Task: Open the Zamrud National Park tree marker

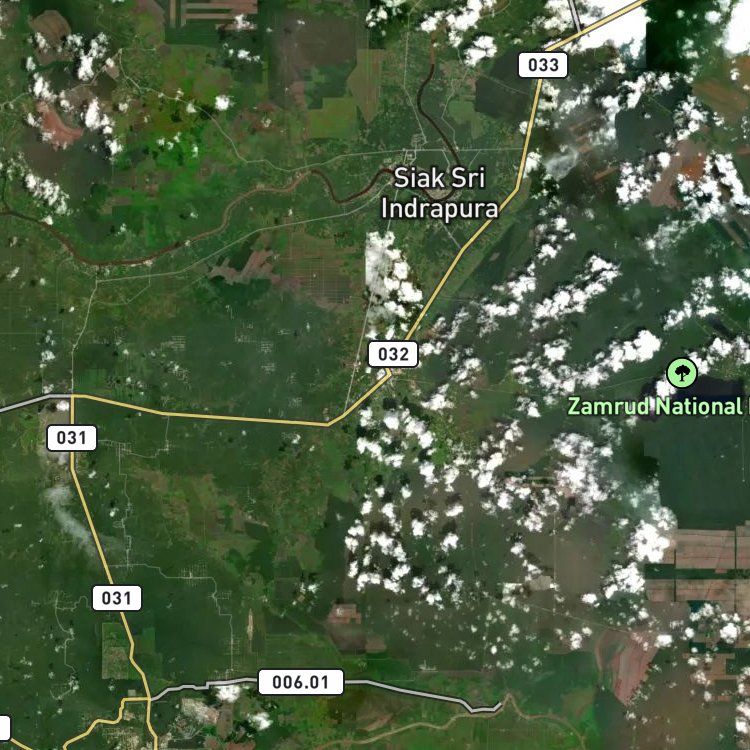Action: click(682, 373)
